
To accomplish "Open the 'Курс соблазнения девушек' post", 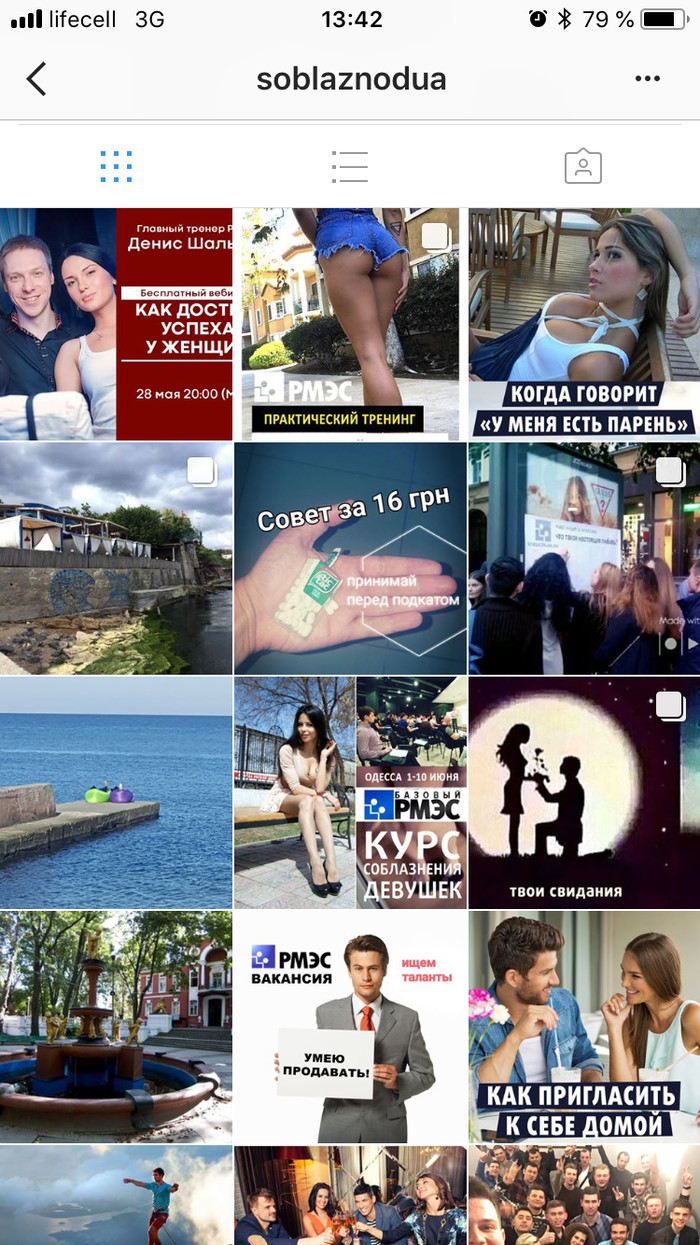I will [x=350, y=792].
